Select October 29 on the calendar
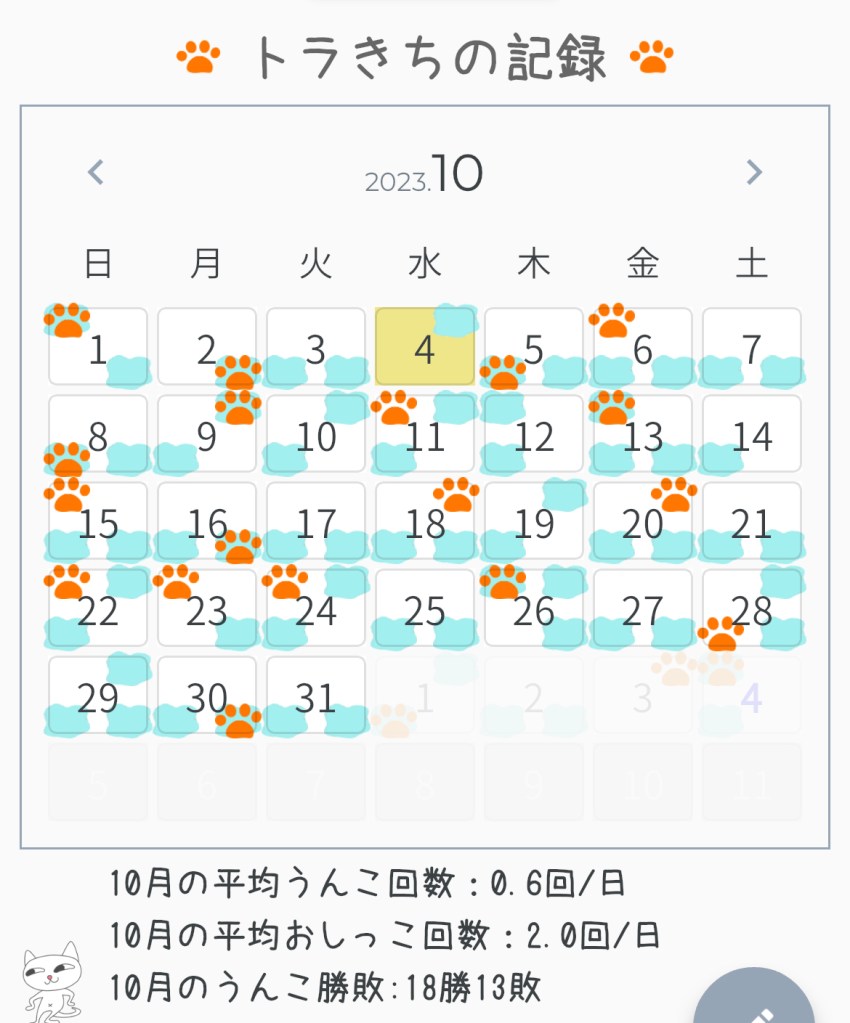Image resolution: width=850 pixels, height=1023 pixels. point(98,695)
